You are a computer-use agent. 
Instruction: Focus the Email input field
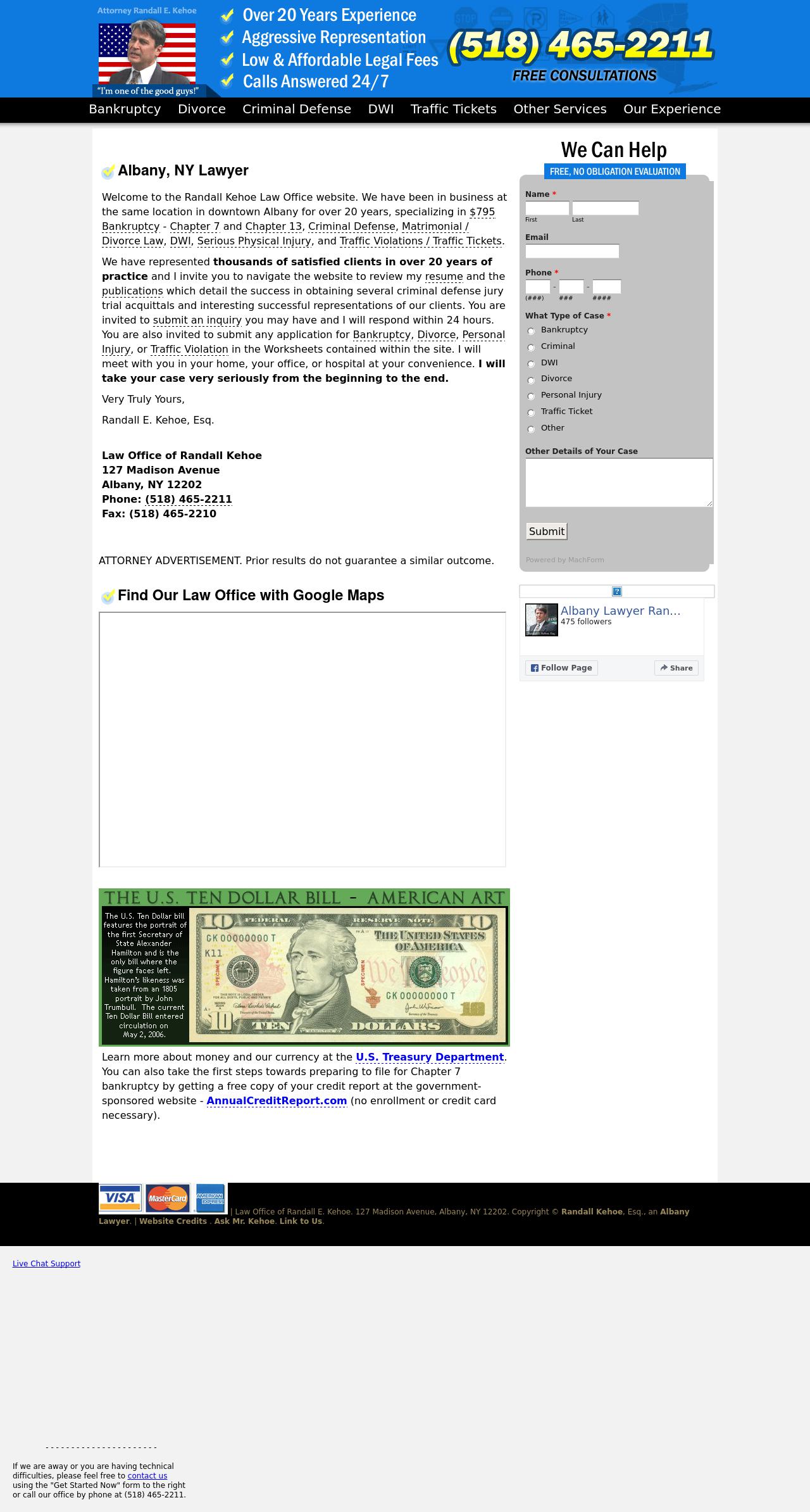click(x=572, y=251)
